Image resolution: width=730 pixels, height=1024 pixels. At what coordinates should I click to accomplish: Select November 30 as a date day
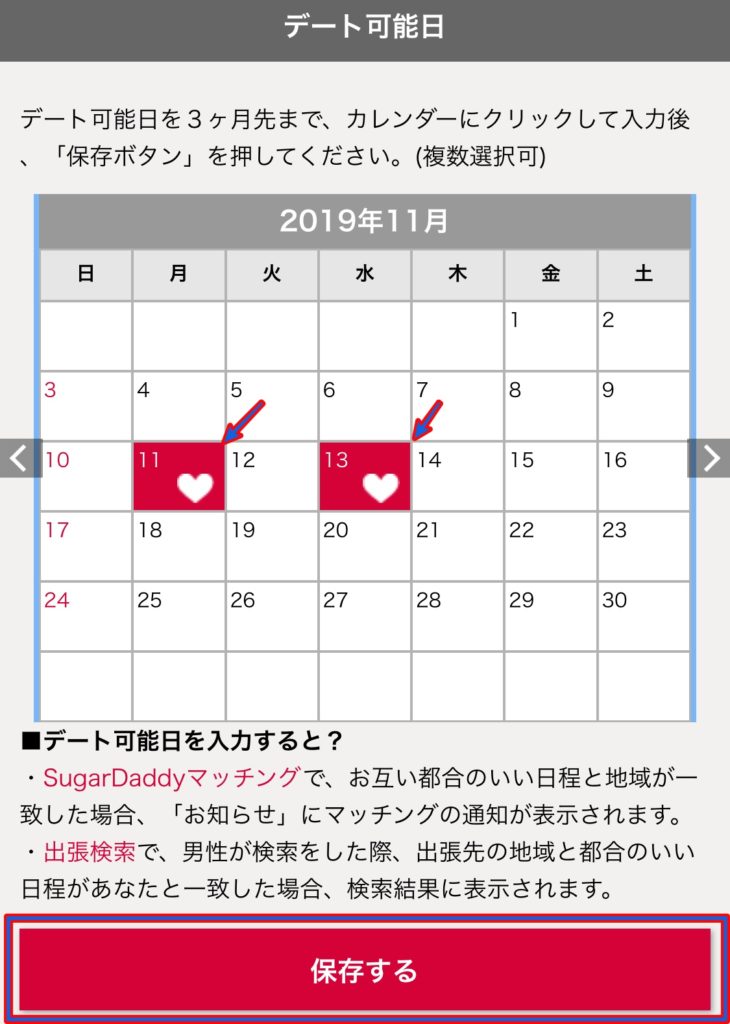click(x=643, y=616)
